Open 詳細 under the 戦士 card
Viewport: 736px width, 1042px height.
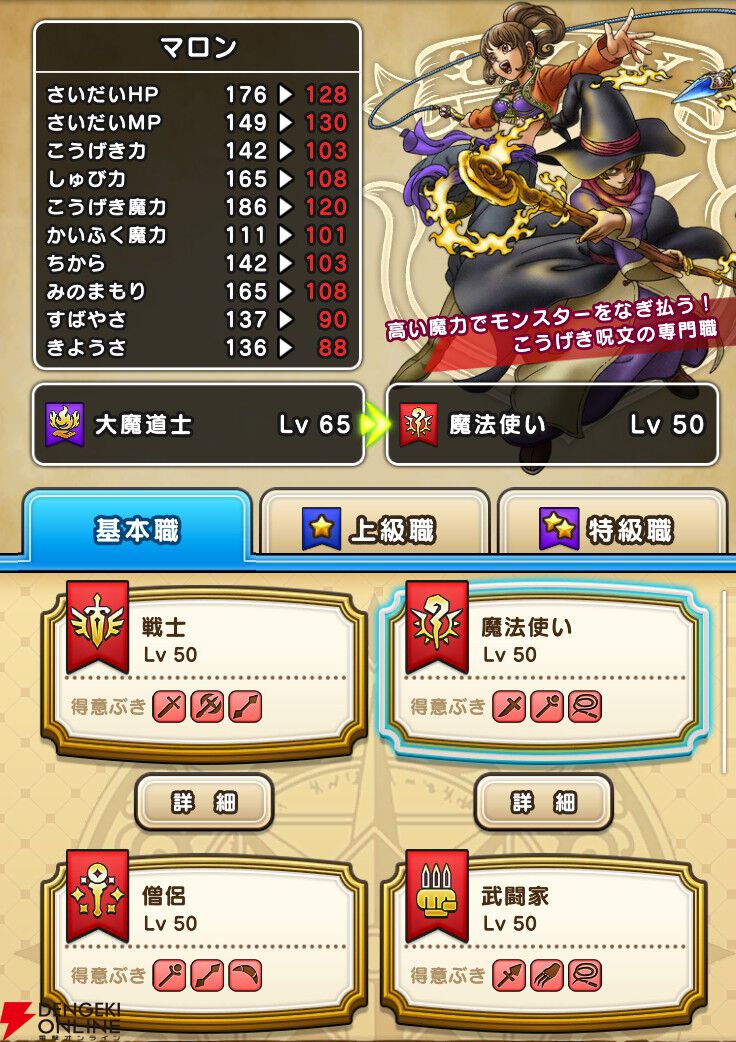coord(205,802)
